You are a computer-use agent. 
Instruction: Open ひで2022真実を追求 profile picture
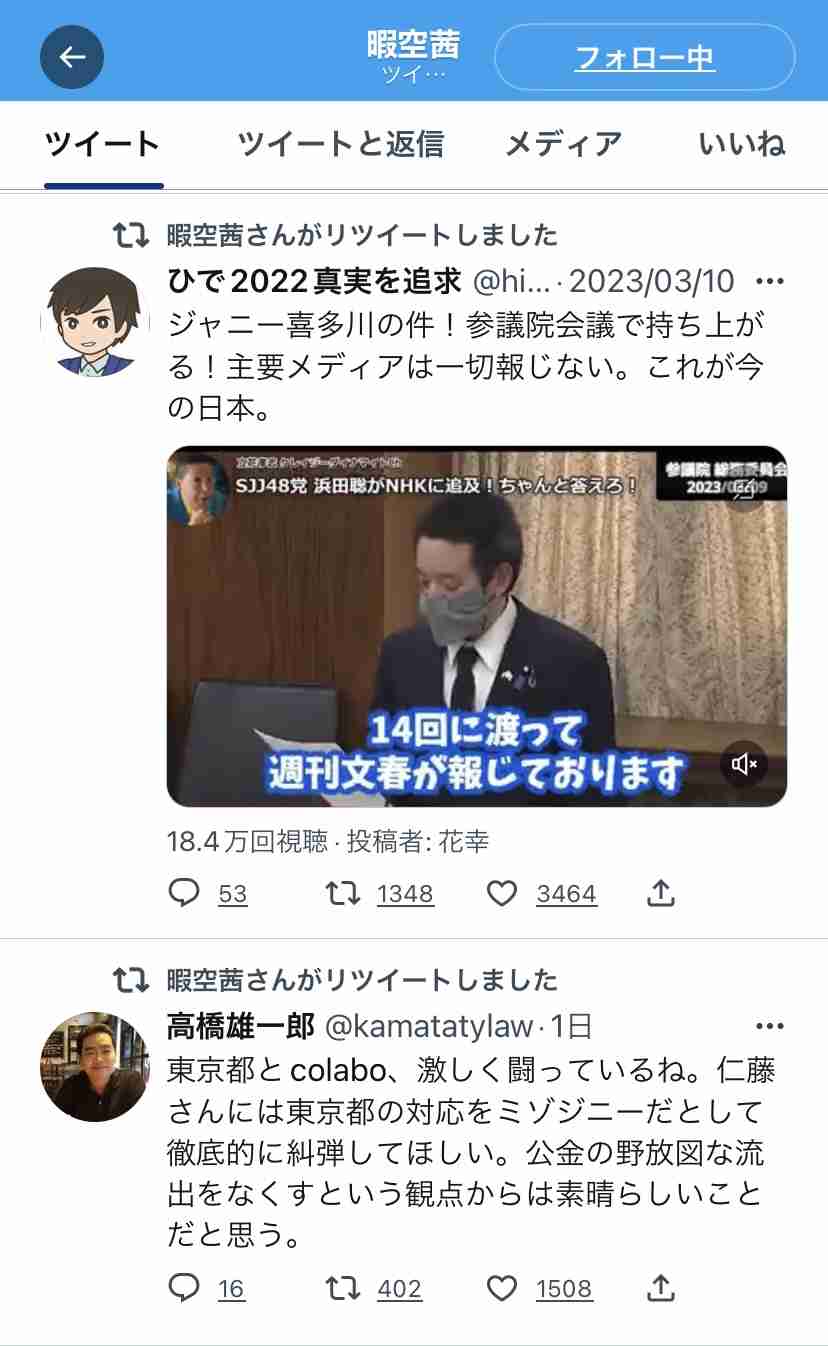(x=95, y=322)
